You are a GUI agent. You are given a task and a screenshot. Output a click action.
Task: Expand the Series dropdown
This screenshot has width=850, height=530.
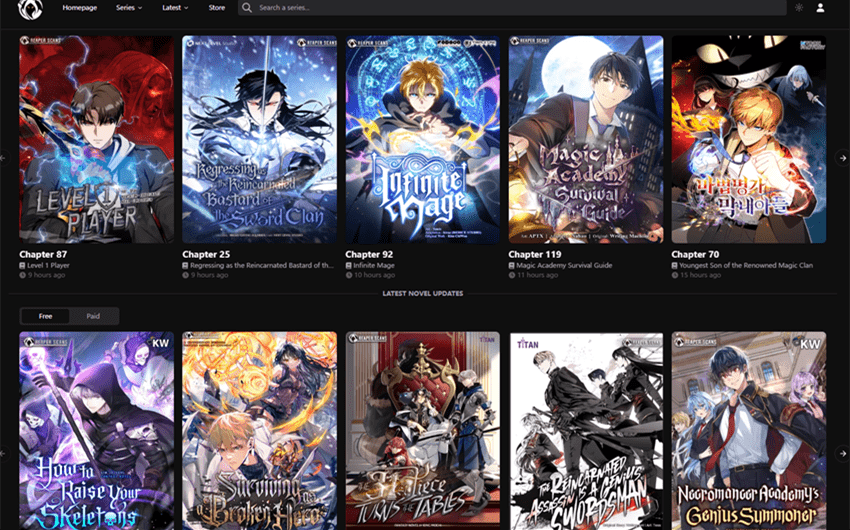(x=129, y=7)
